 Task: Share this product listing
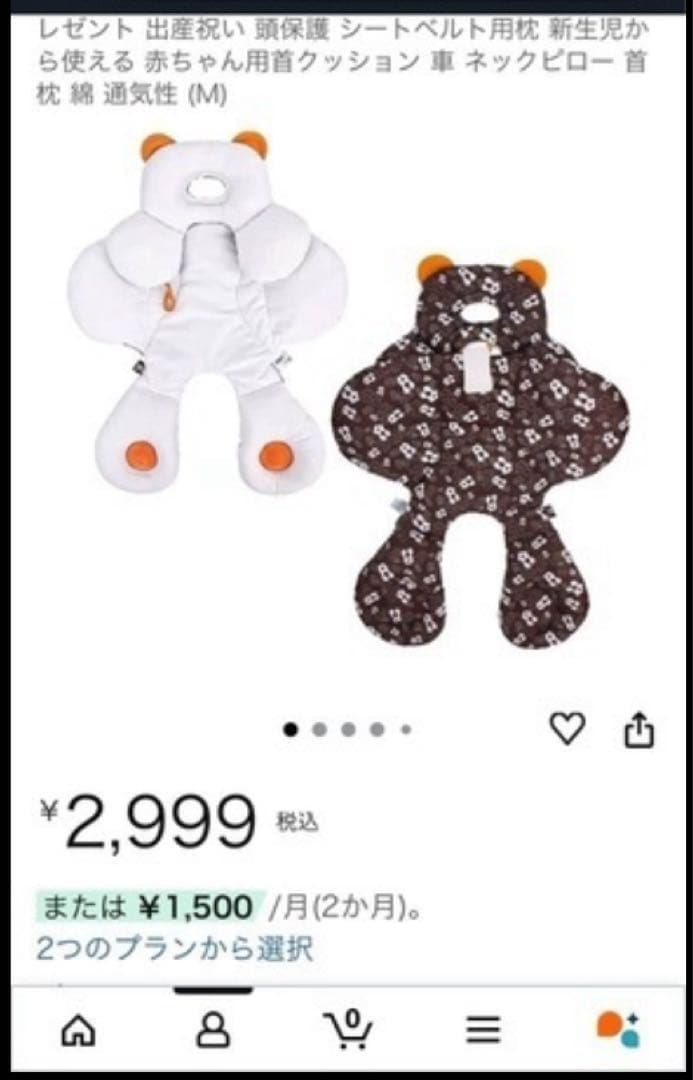coord(639,731)
